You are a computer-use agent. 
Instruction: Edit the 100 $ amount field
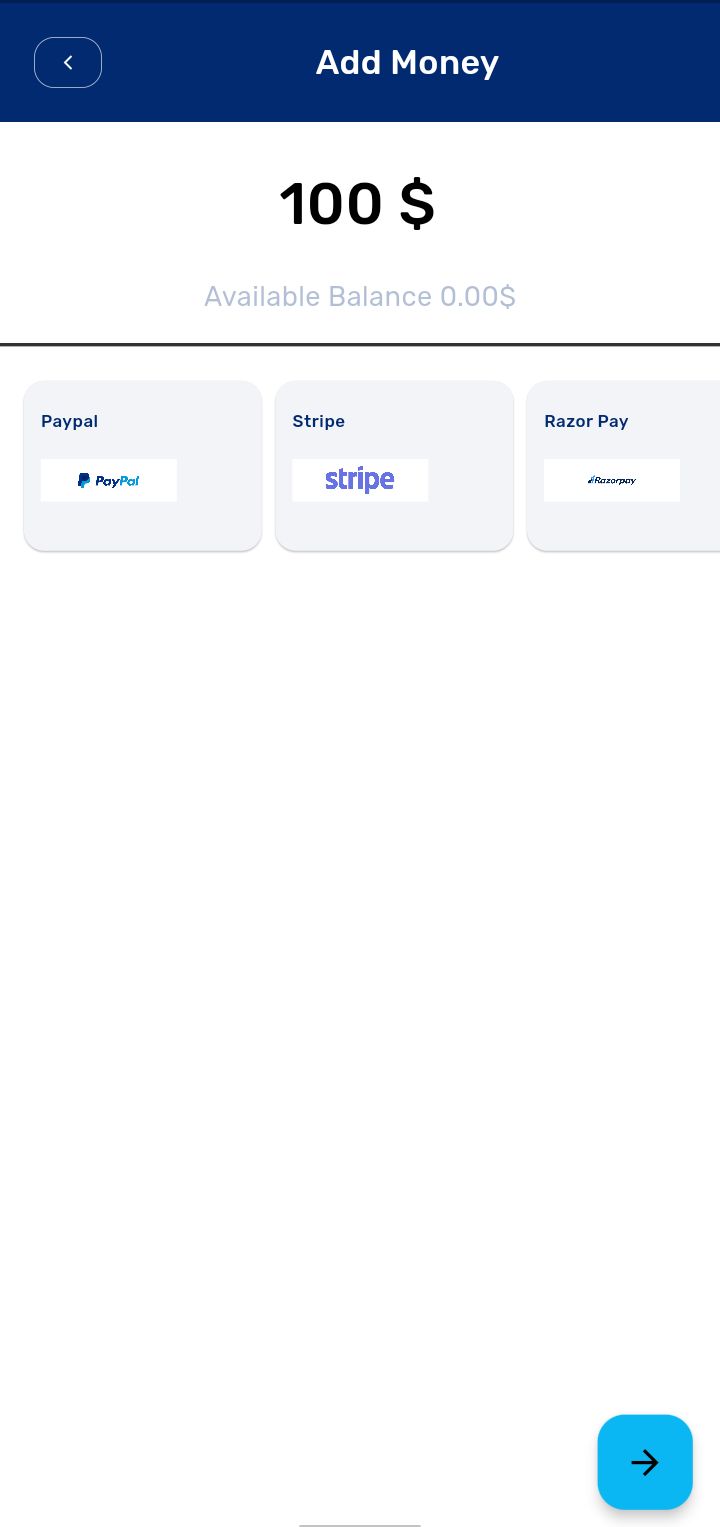(357, 205)
